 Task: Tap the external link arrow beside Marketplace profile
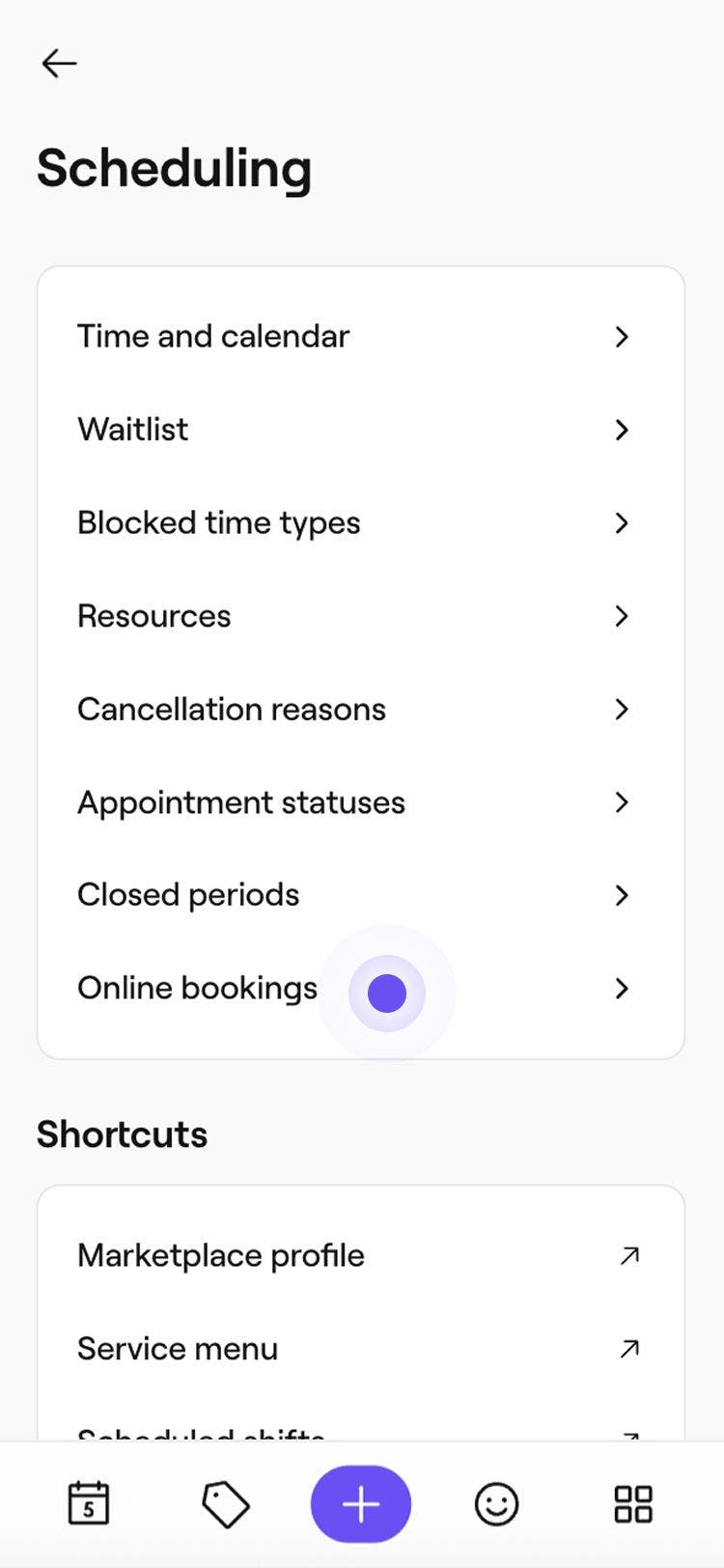pyautogui.click(x=629, y=1255)
